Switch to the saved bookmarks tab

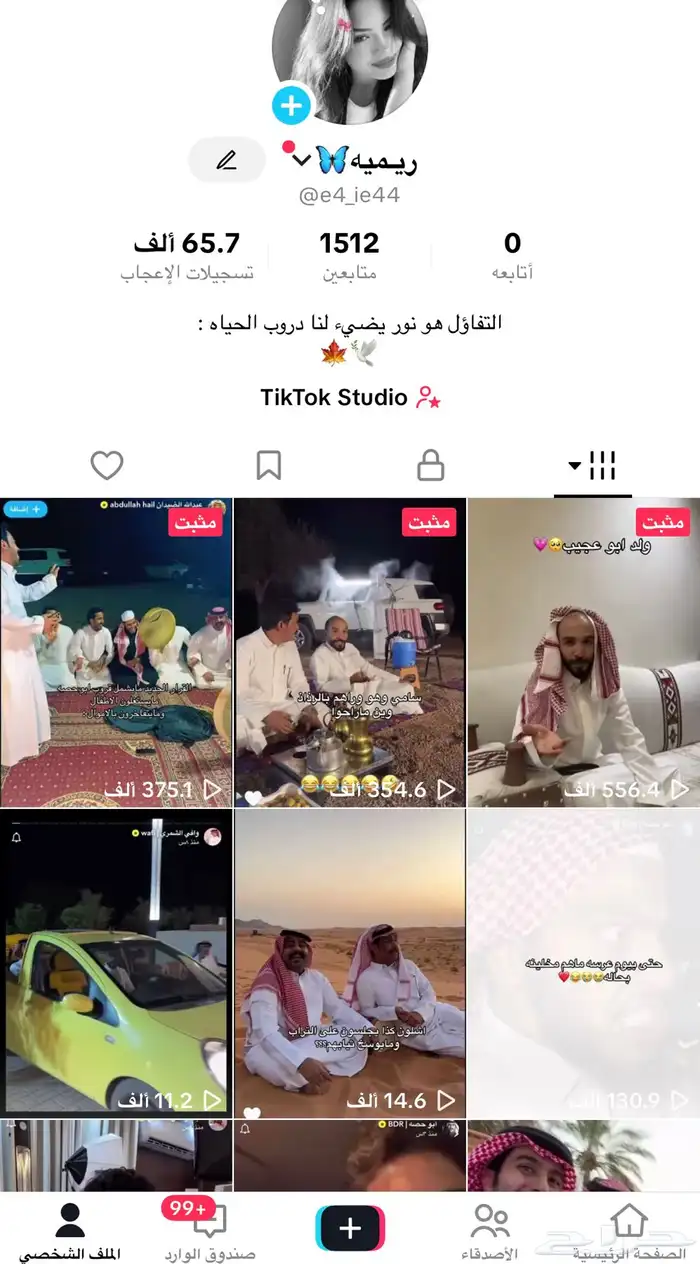[268, 465]
